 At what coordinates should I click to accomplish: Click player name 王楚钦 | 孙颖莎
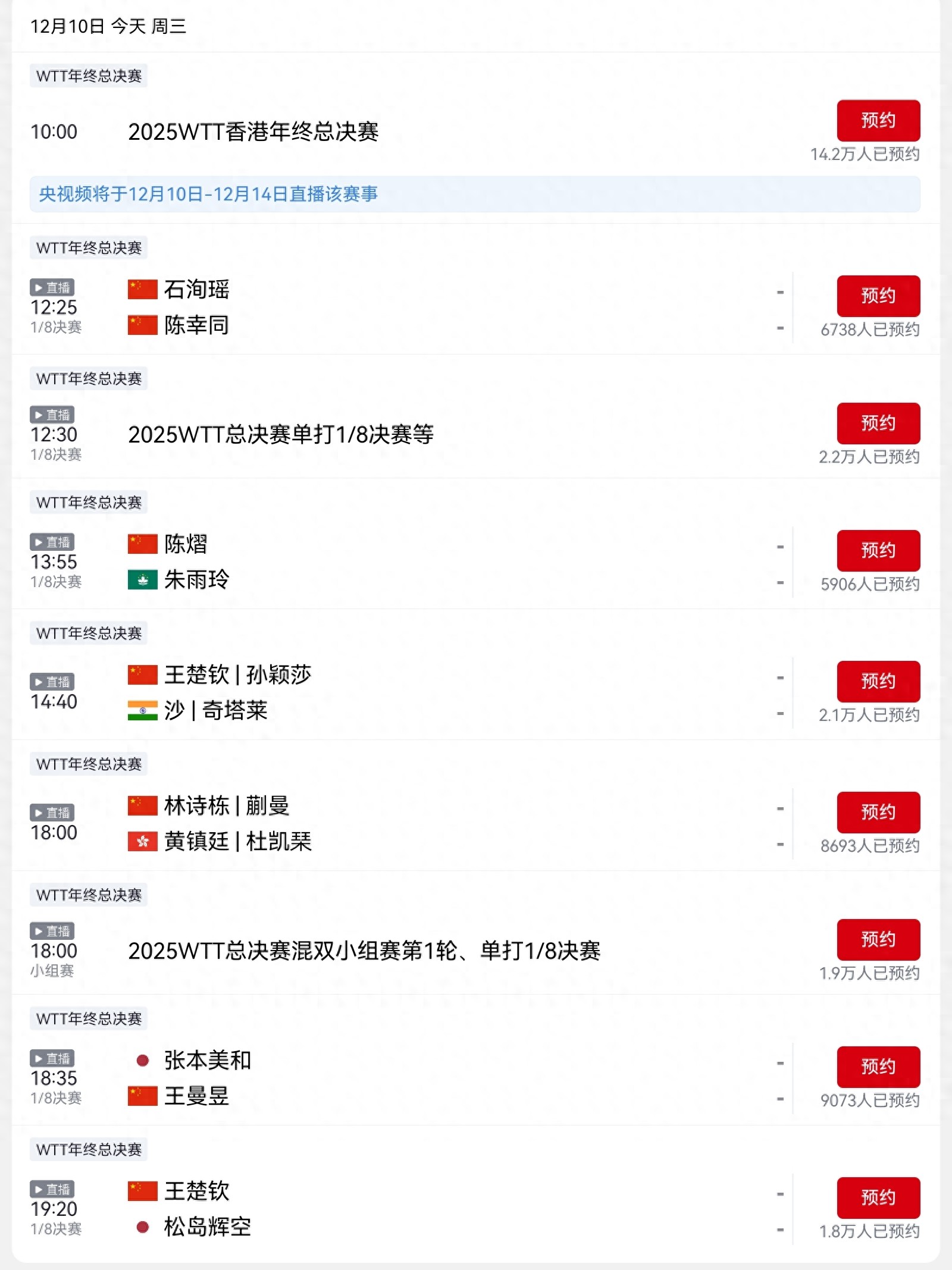[236, 675]
